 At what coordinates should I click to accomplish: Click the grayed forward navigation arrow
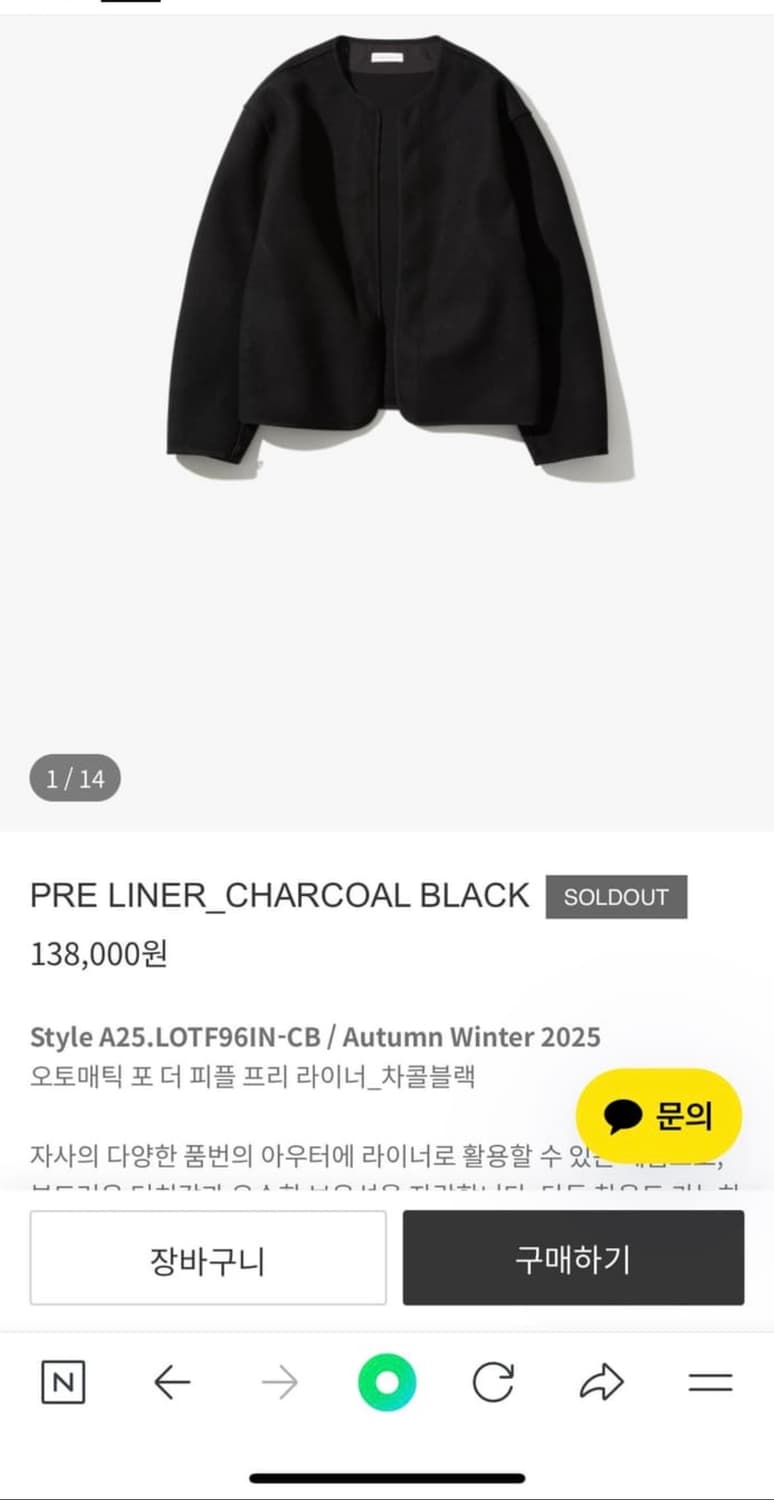[280, 1384]
